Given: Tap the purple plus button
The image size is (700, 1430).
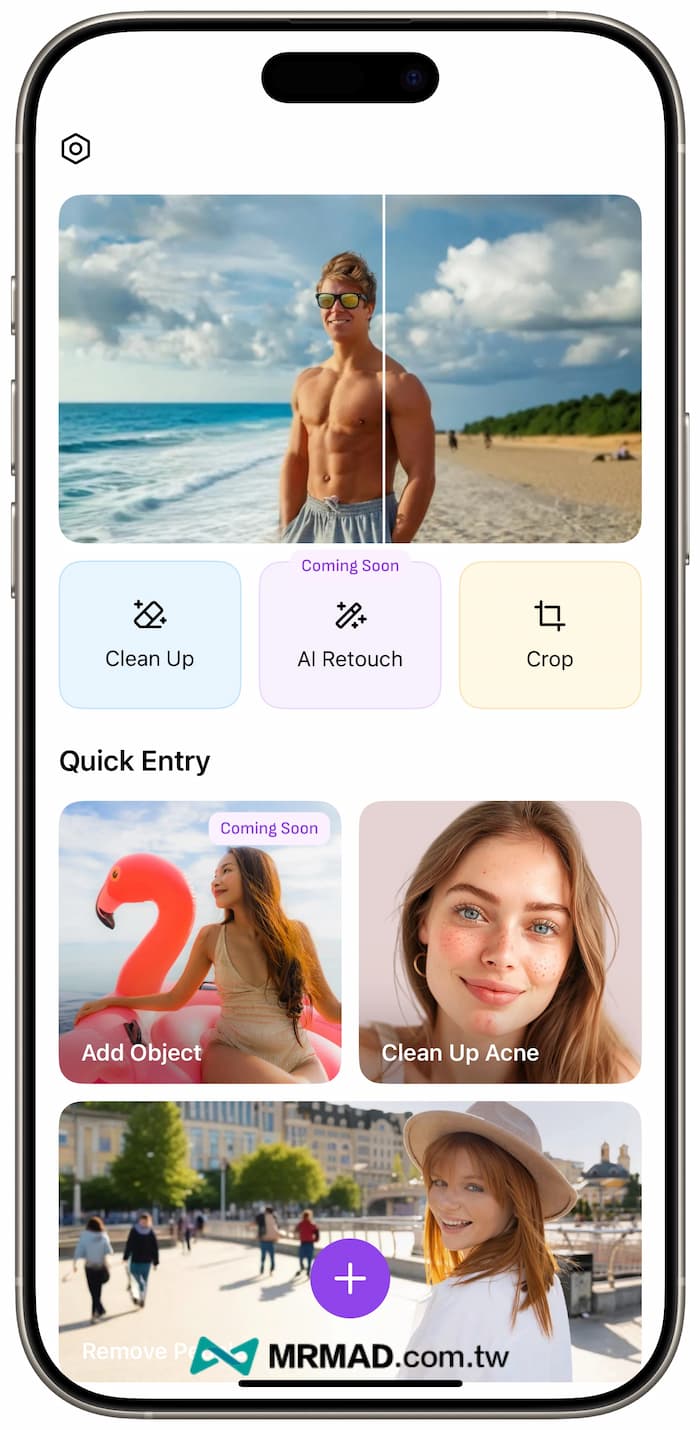Looking at the screenshot, I should click(350, 1278).
